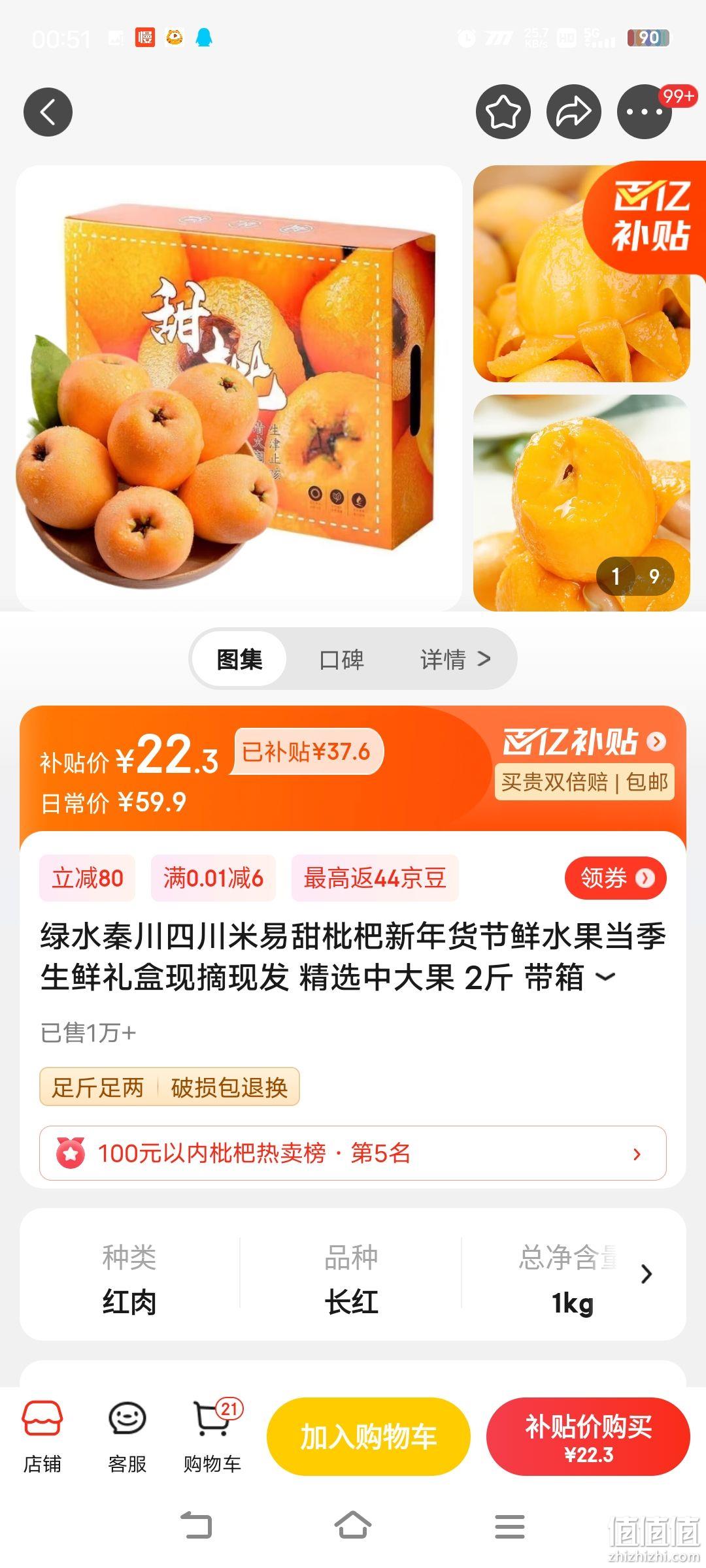Expand the full product title
The image size is (706, 1568).
tap(606, 977)
